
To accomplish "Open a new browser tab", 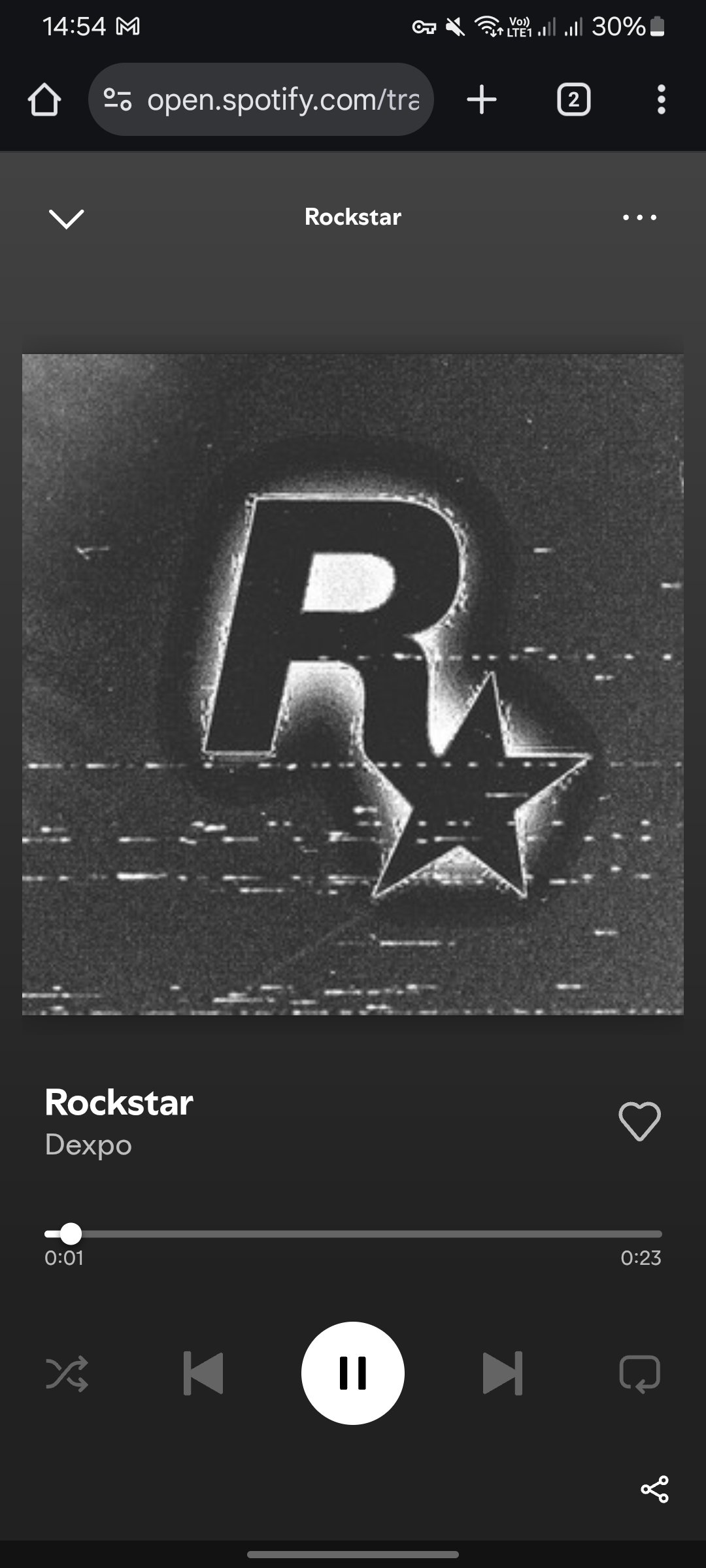I will [x=482, y=99].
